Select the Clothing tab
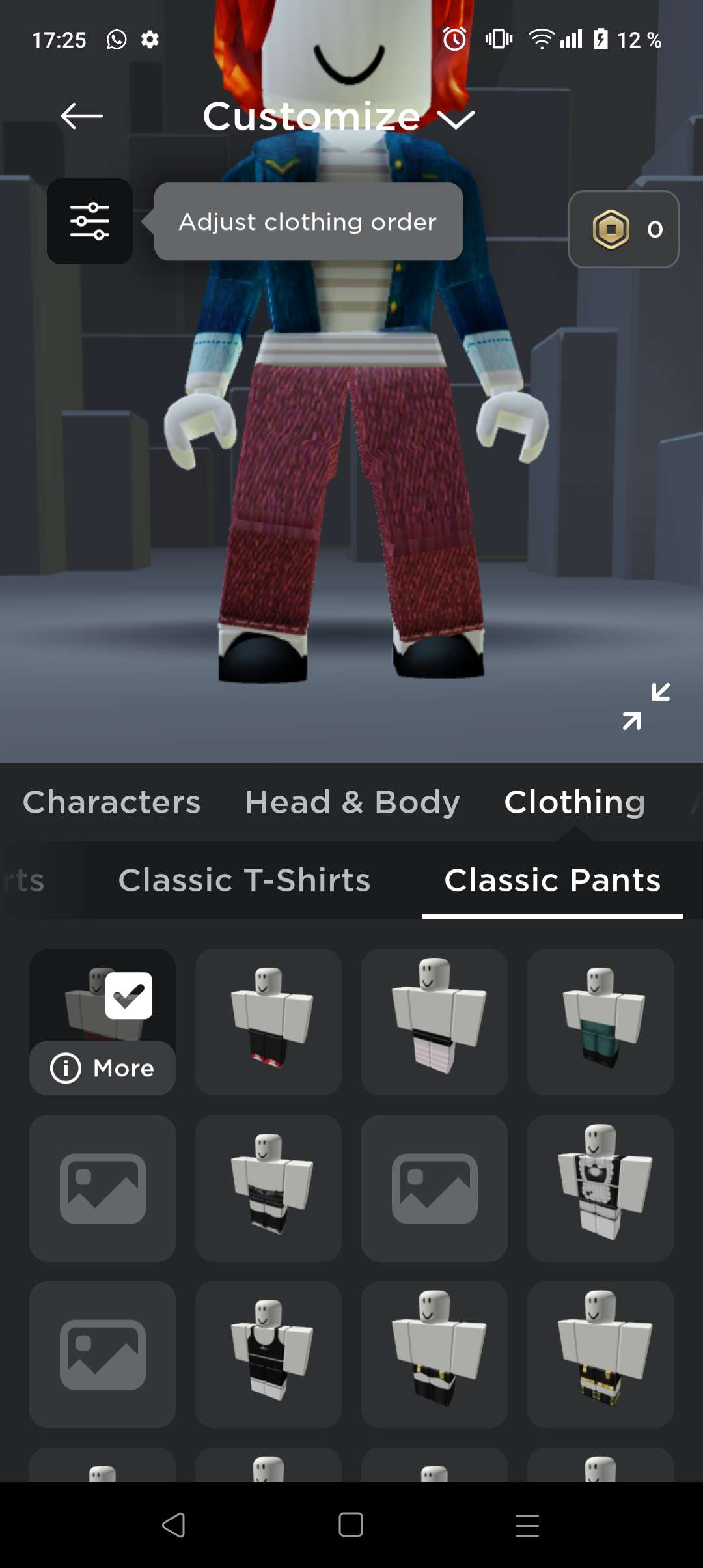 [x=574, y=802]
